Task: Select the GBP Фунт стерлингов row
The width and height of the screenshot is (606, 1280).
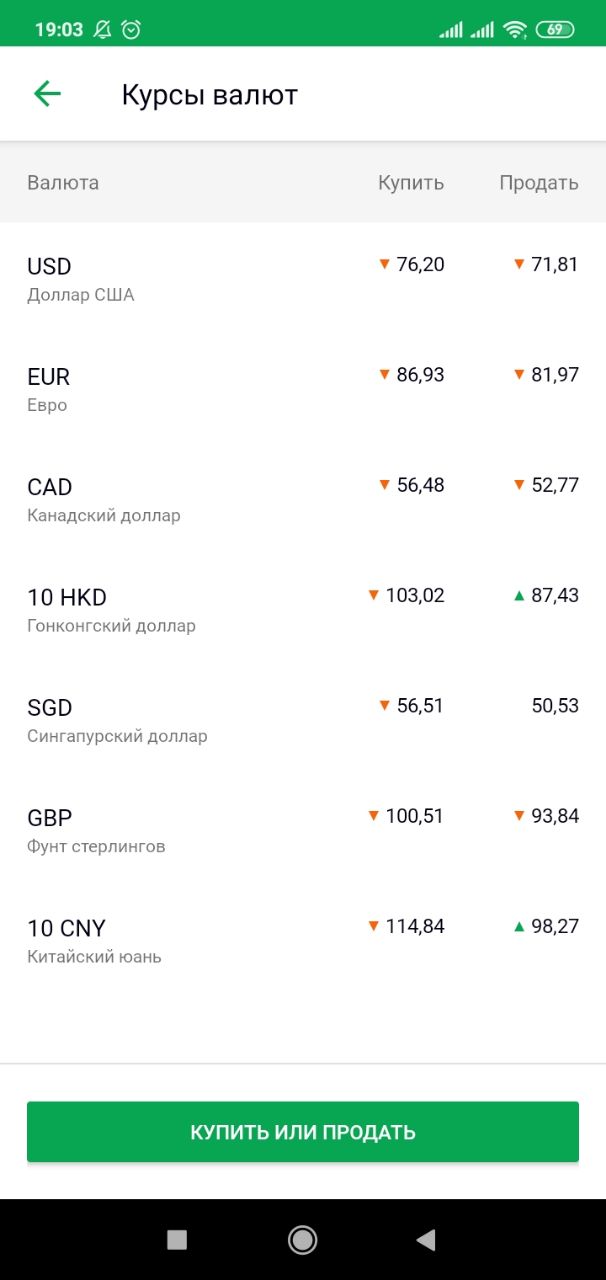Action: (x=303, y=830)
